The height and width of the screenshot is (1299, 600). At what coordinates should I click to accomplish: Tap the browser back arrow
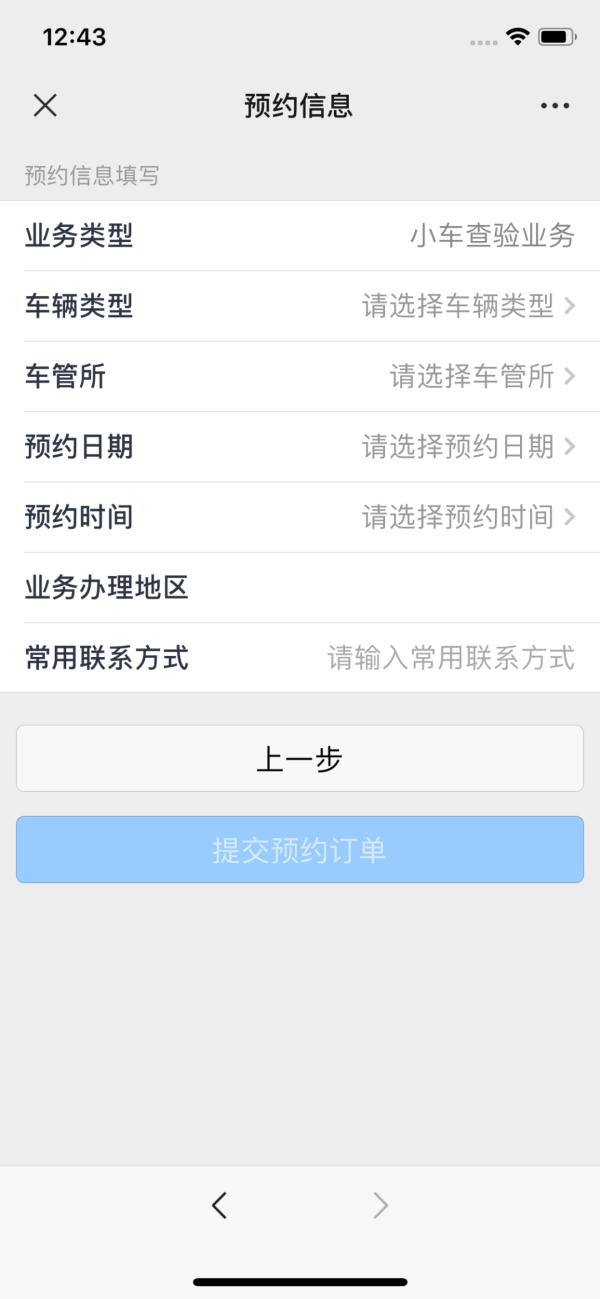[220, 1206]
